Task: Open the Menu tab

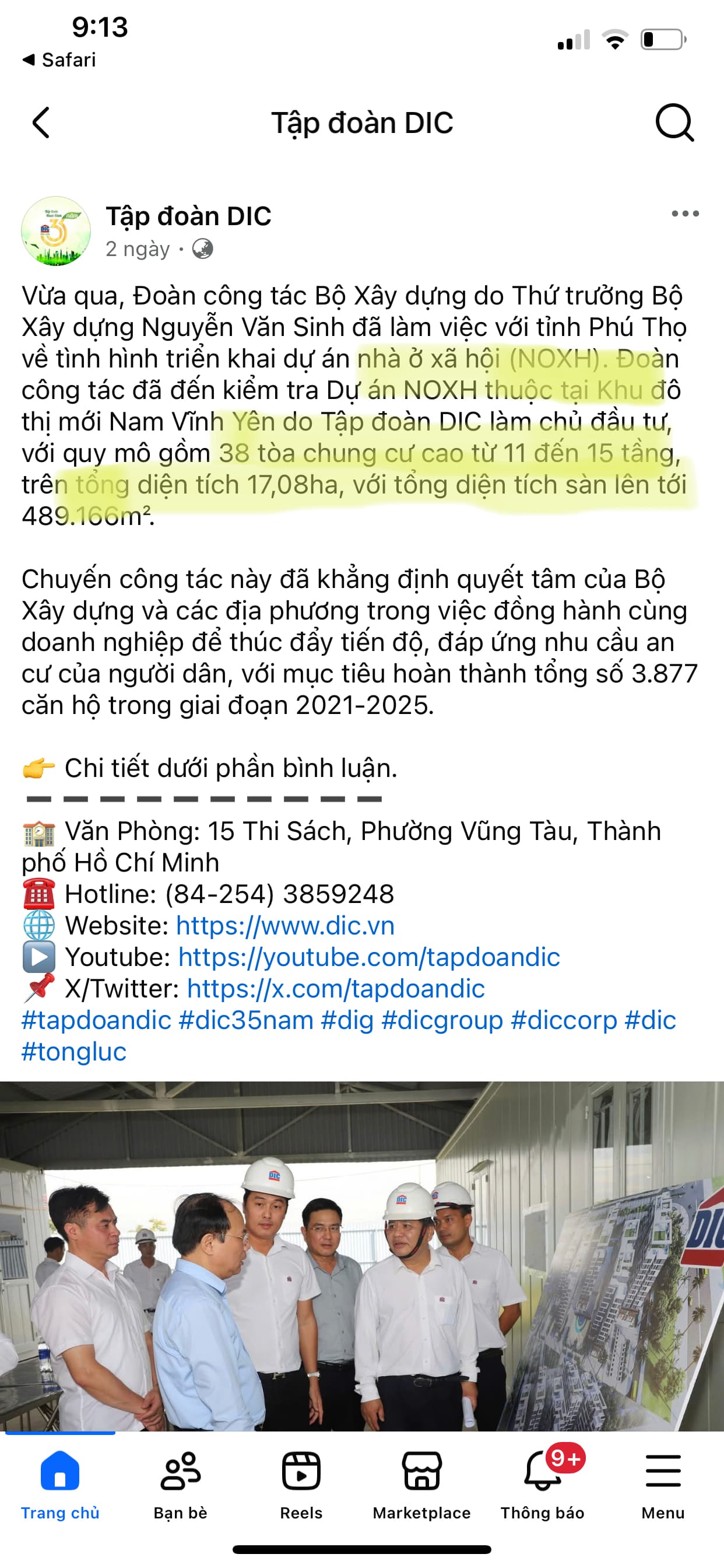Action: (663, 1485)
